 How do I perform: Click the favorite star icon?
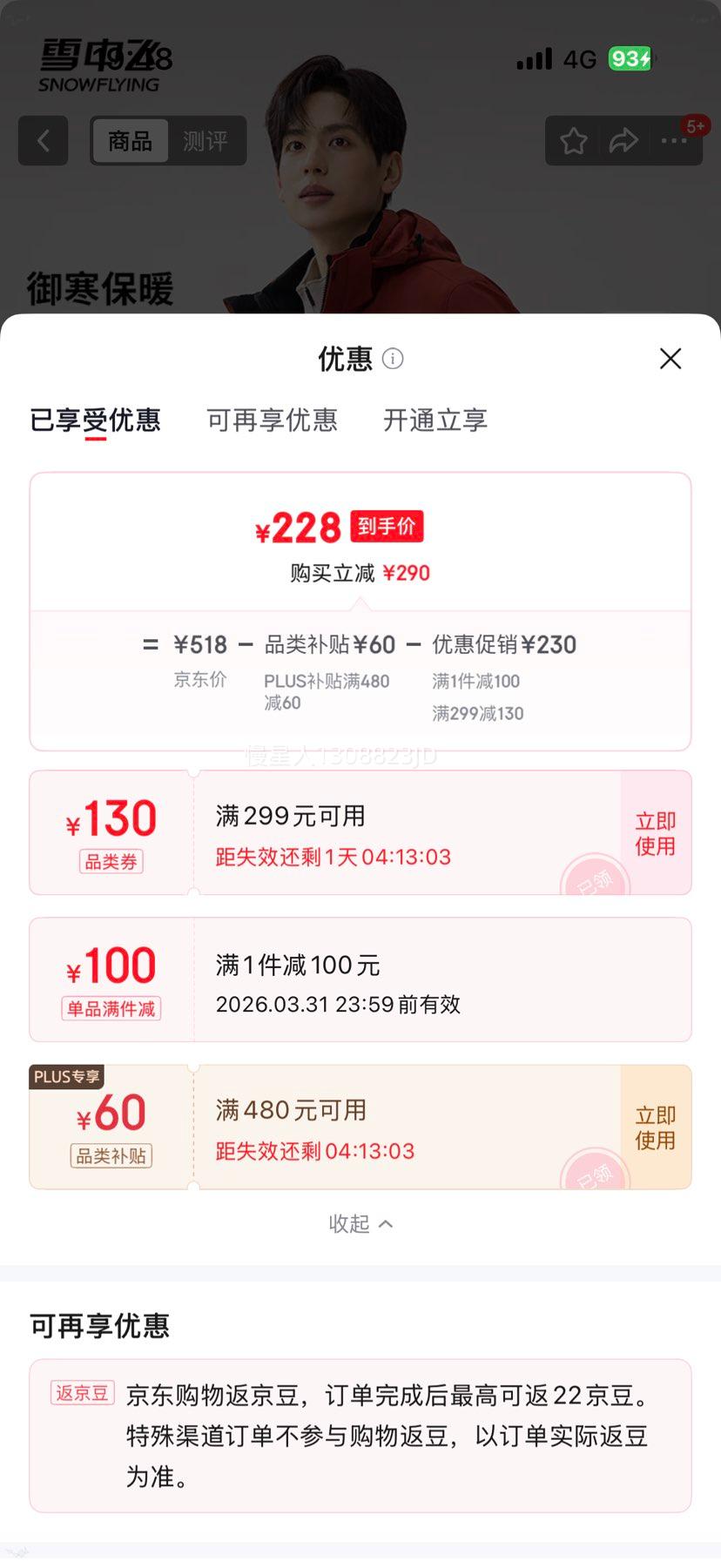(x=573, y=140)
